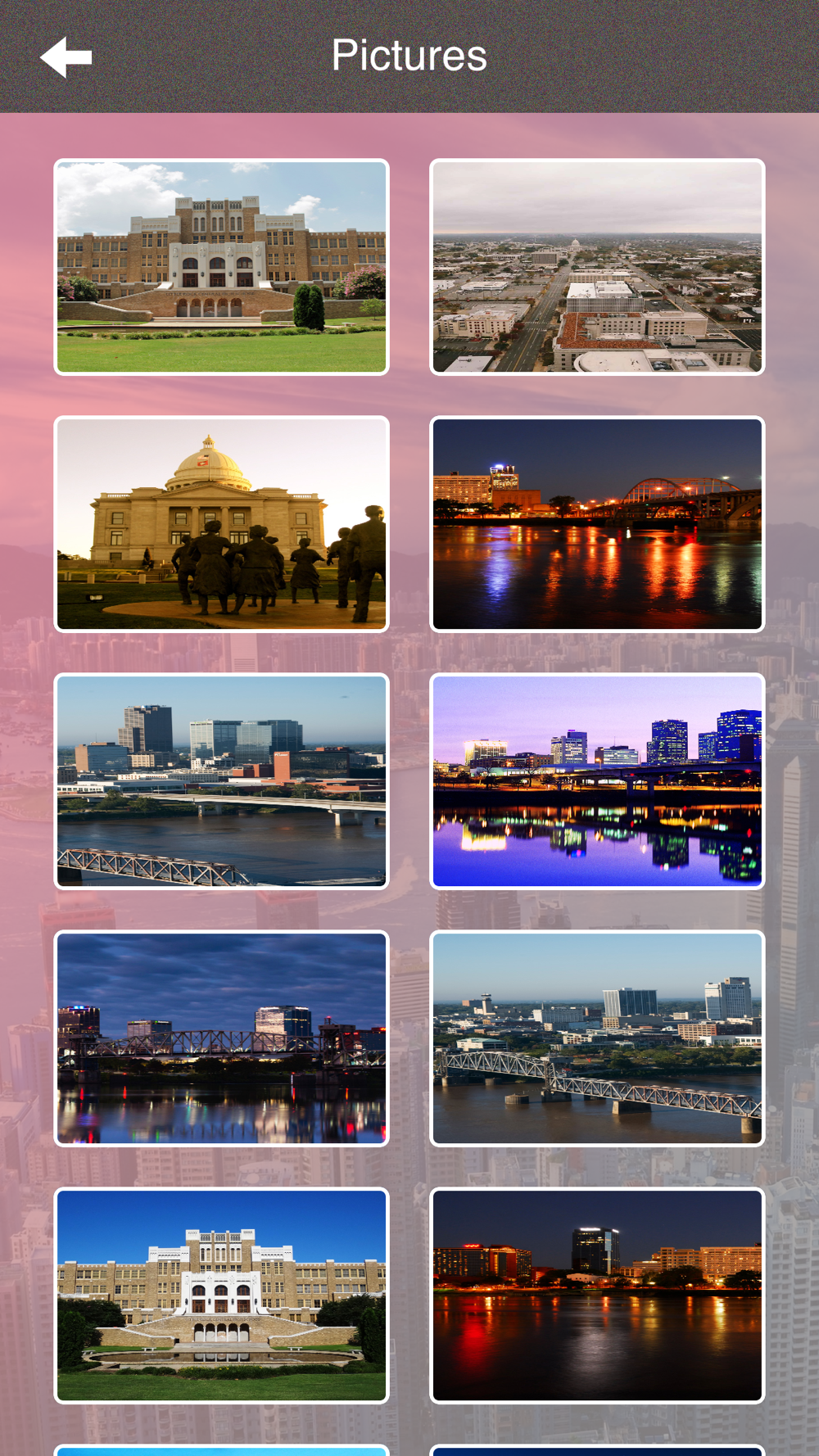Image resolution: width=819 pixels, height=1456 pixels.
Task: Open the capitol dome with statues photo
Action: pyautogui.click(x=221, y=524)
